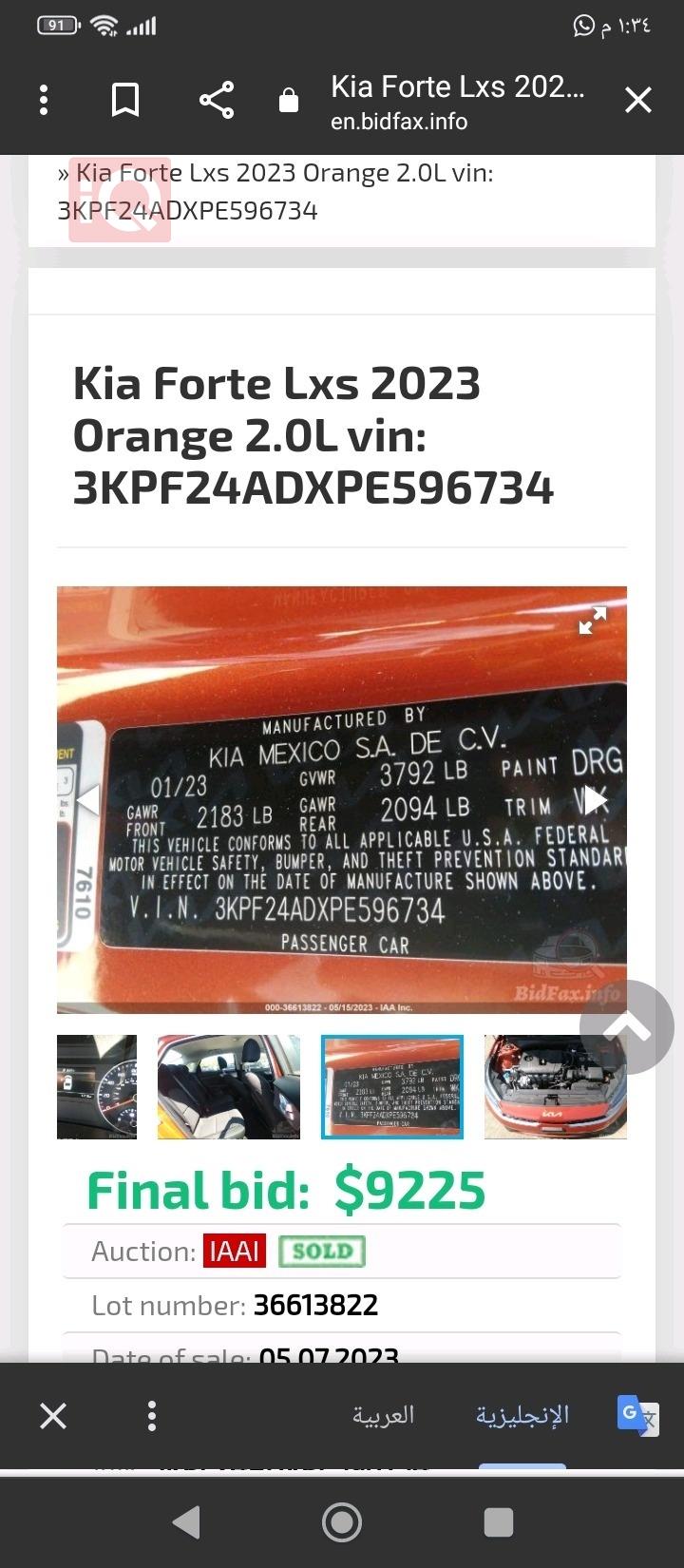The width and height of the screenshot is (684, 1568).
Task: Expand the photo to fullscreen
Action: click(593, 621)
